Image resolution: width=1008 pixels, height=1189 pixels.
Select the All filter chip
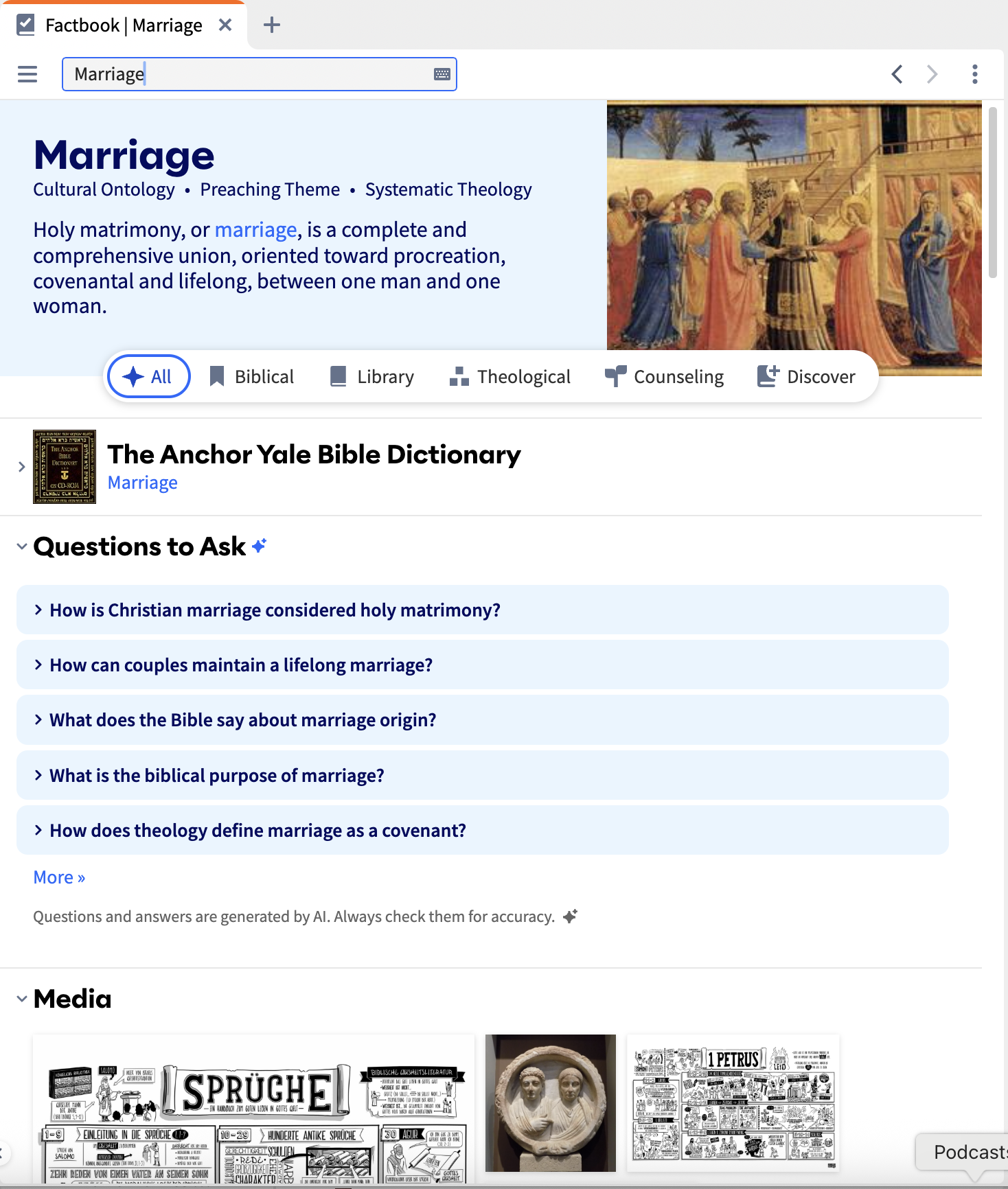pyautogui.click(x=149, y=376)
